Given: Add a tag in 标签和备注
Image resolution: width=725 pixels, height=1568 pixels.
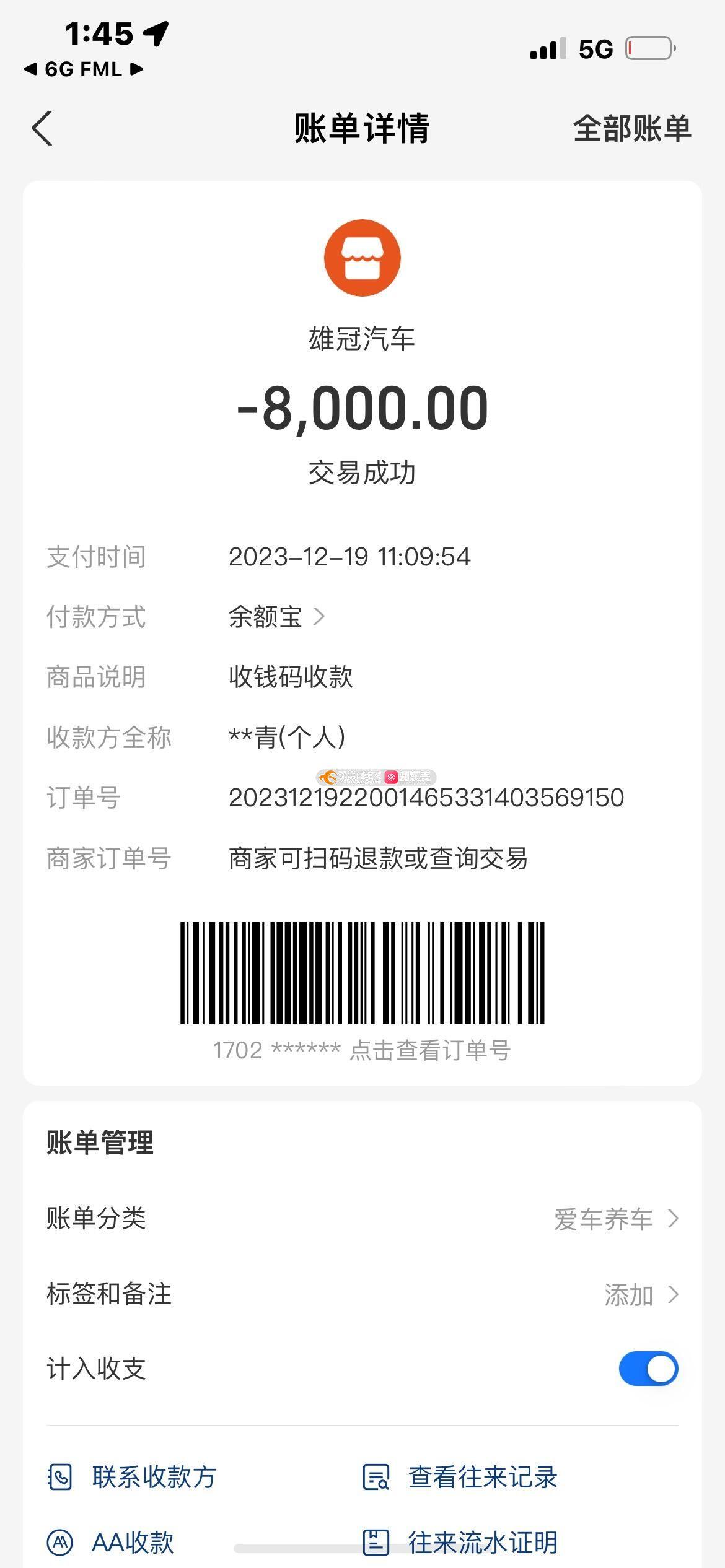Looking at the screenshot, I should pyautogui.click(x=639, y=1294).
